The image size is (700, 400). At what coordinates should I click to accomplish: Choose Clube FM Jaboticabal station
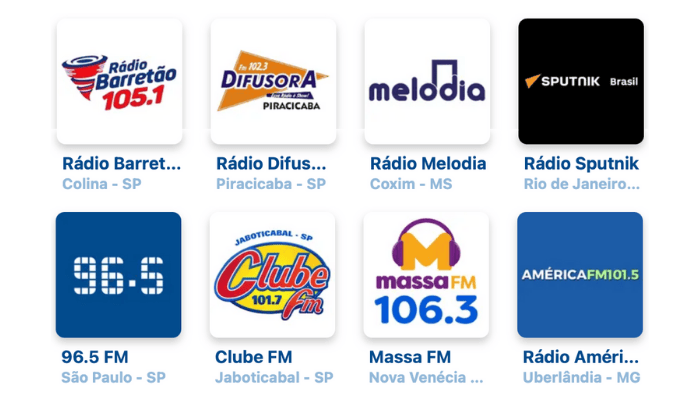(273, 275)
